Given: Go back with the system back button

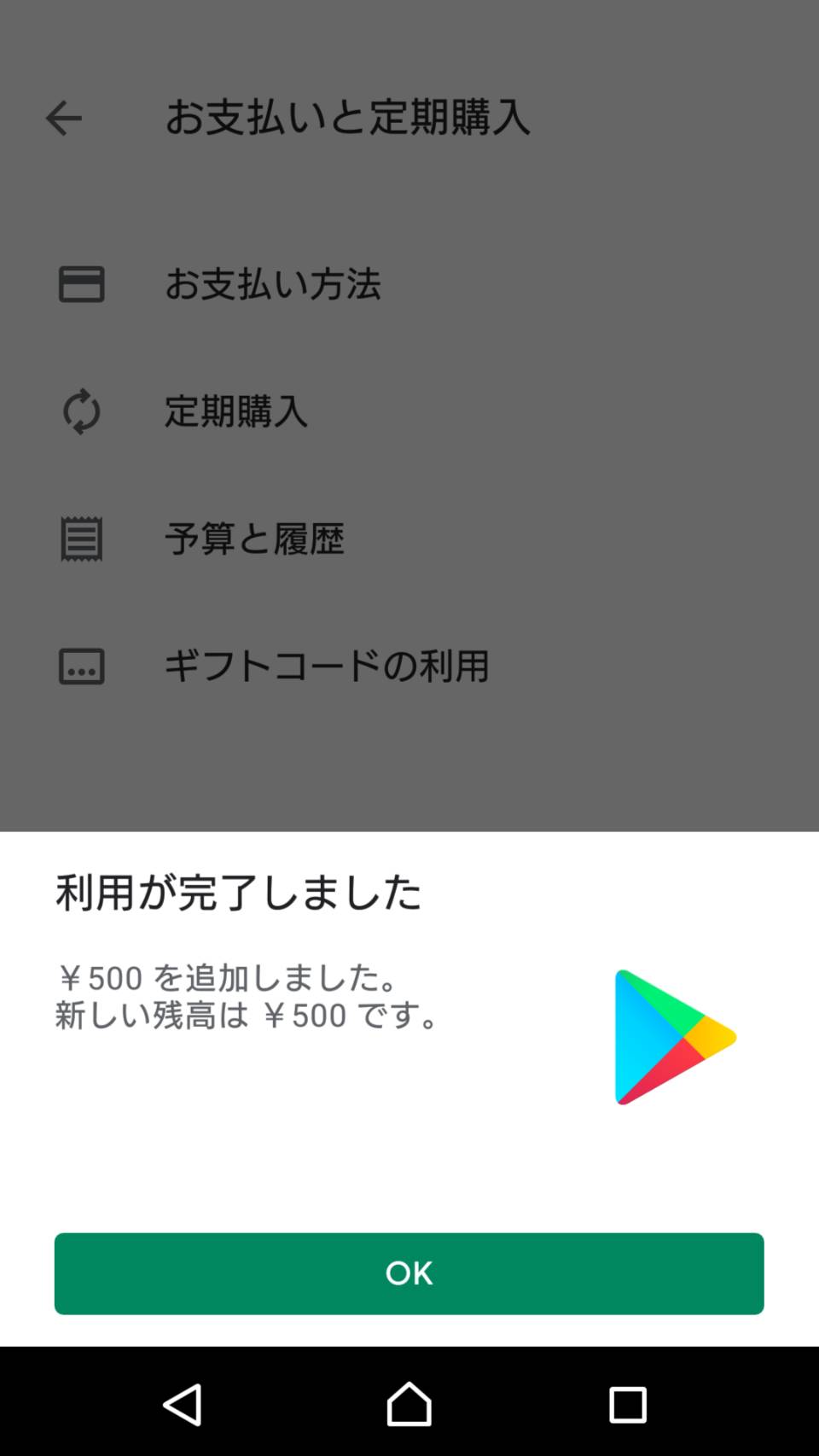Looking at the screenshot, I should coord(183,1404).
